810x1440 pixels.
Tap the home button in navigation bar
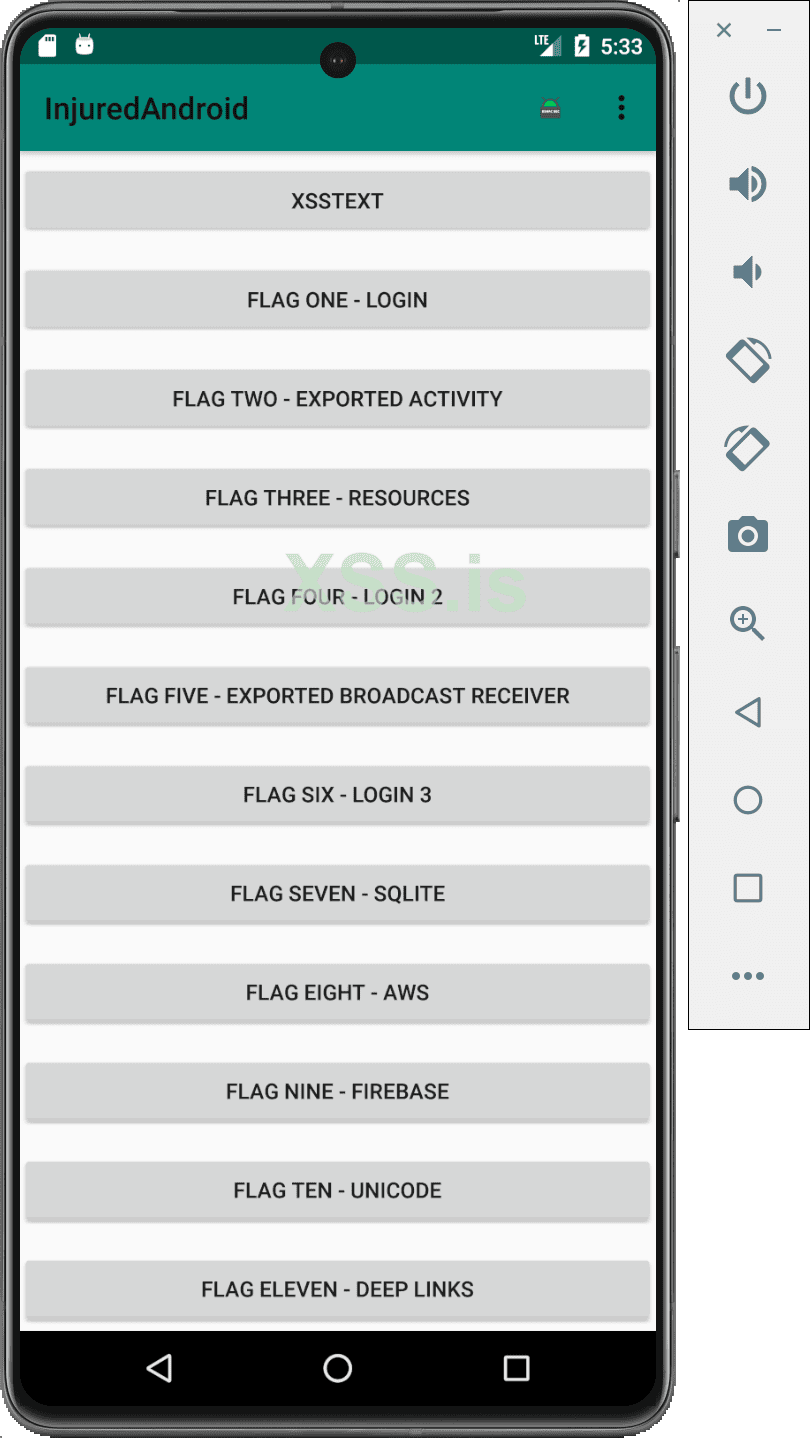[x=337, y=1368]
